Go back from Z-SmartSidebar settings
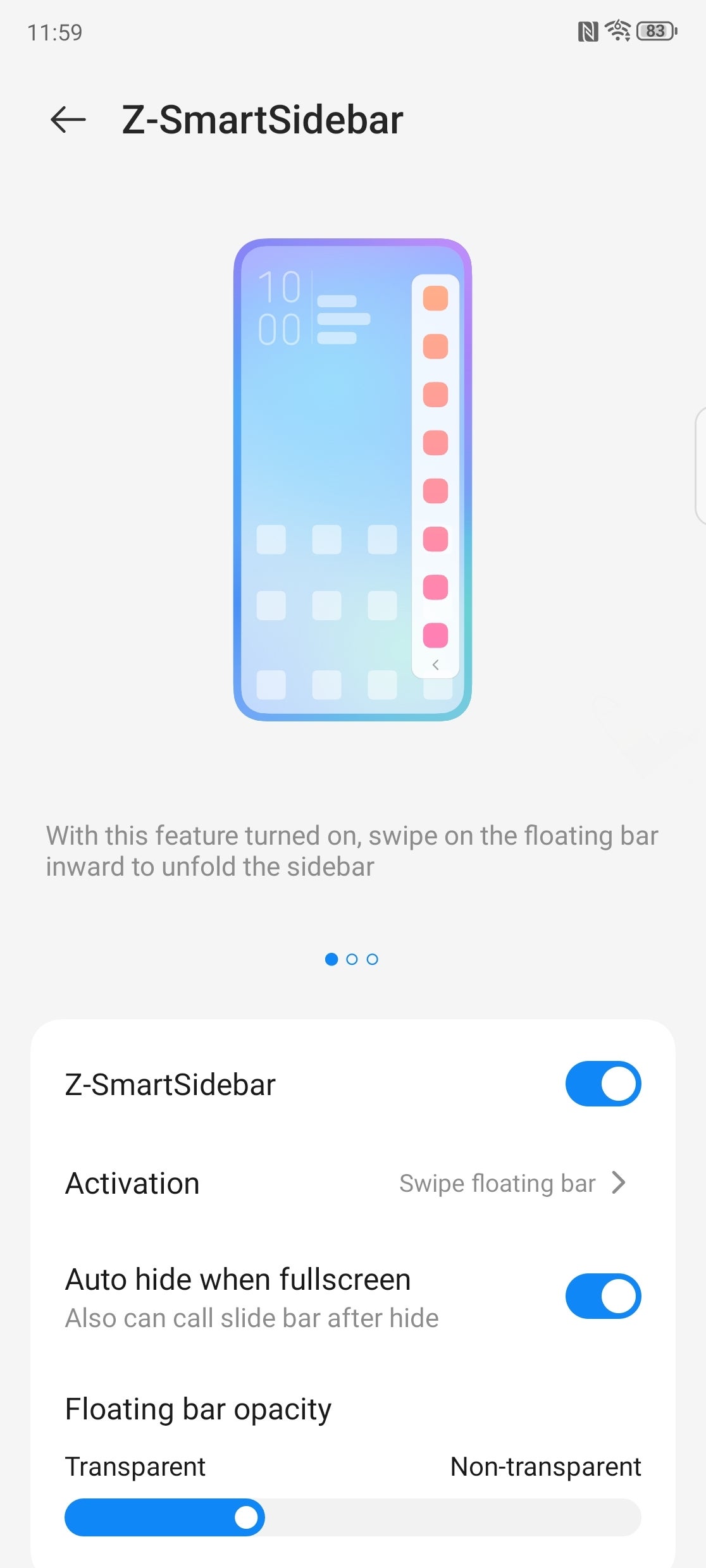Screen dimensions: 706x1568 click(68, 119)
